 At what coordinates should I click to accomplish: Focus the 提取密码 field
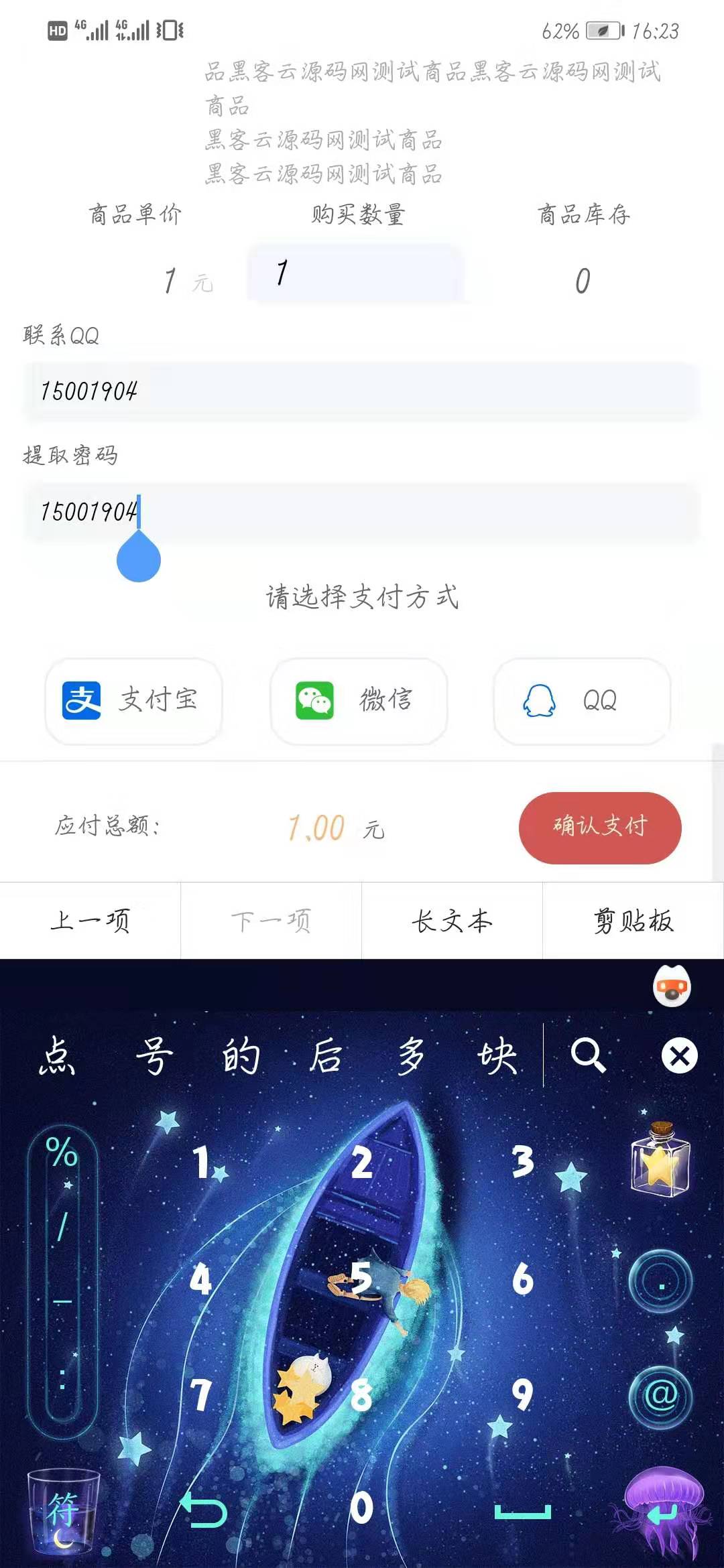click(361, 513)
